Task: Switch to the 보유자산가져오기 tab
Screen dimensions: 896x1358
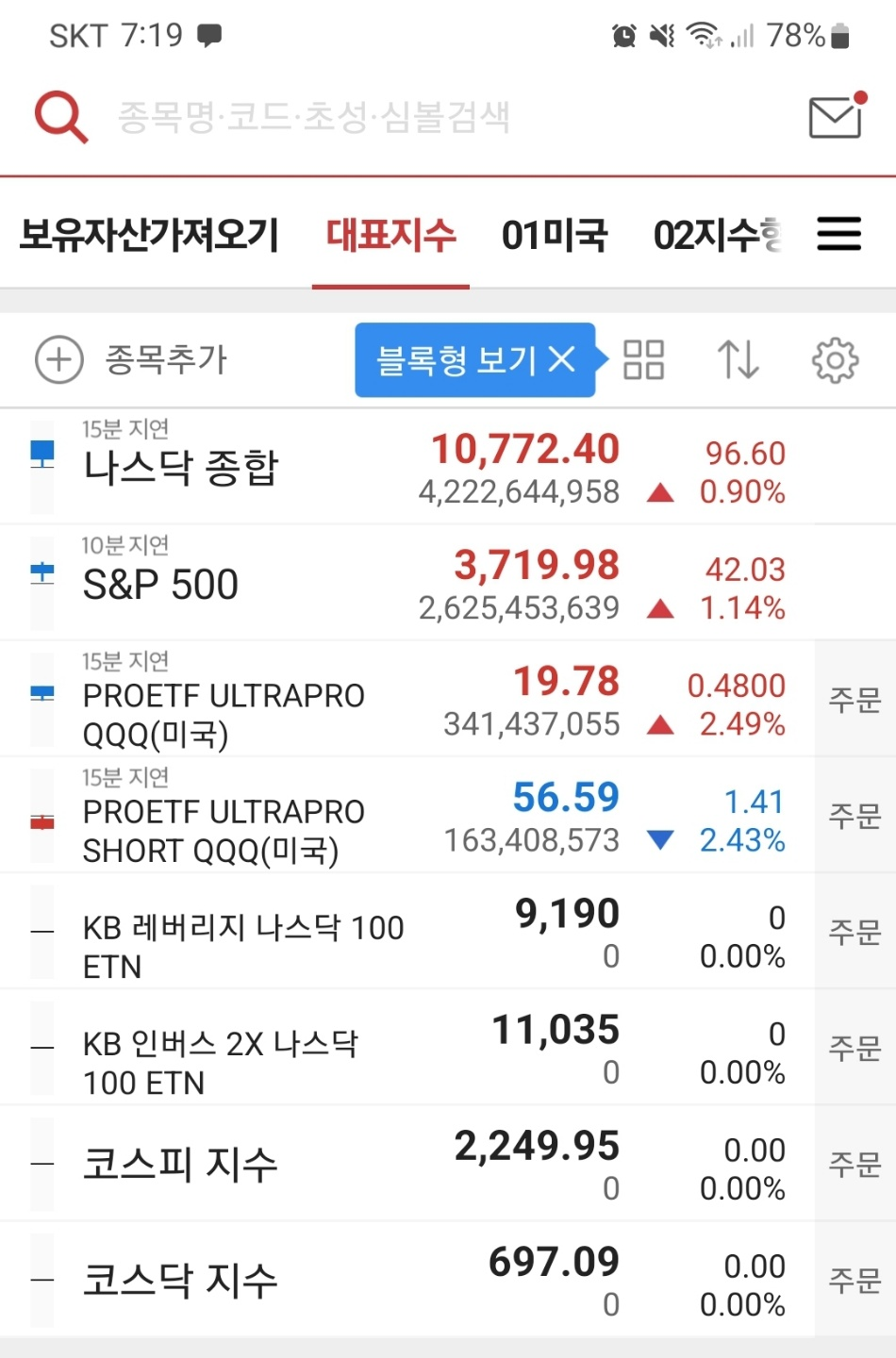Action: coord(150,235)
